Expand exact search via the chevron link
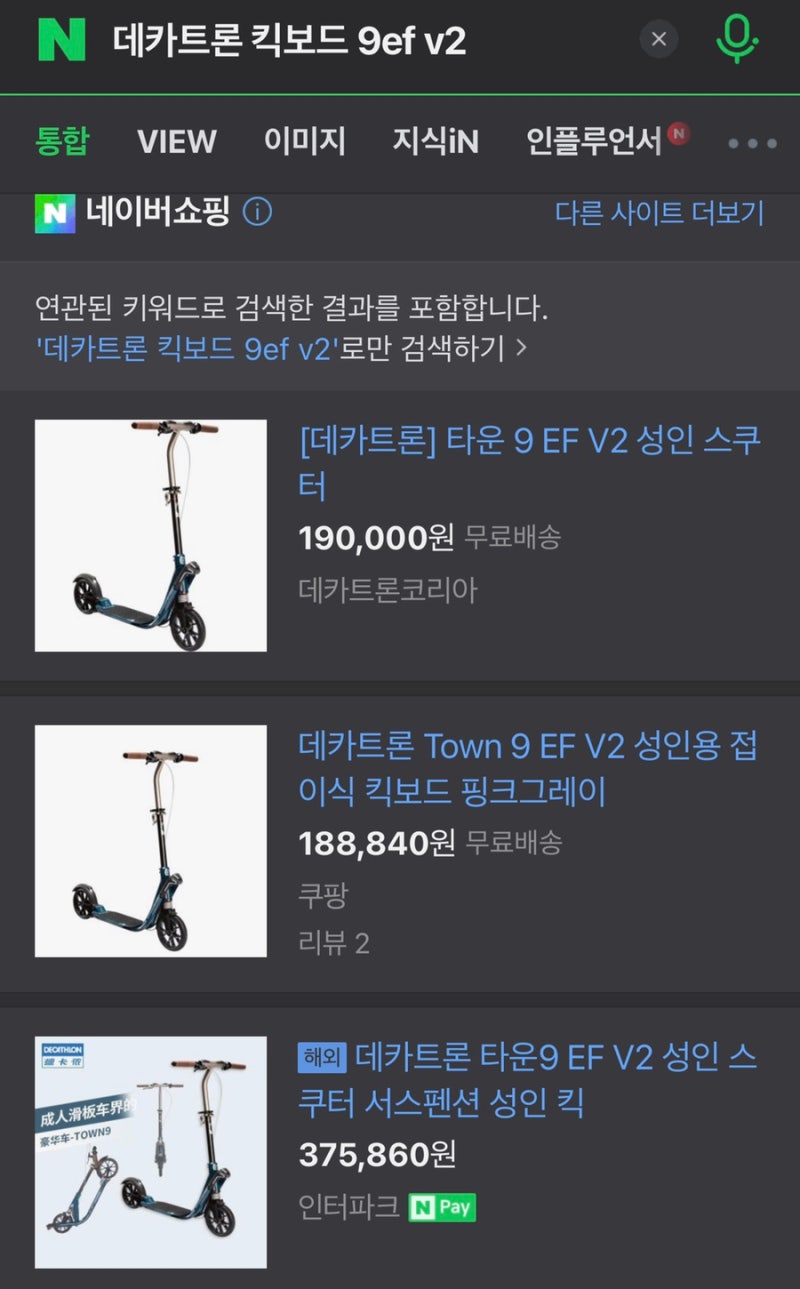The image size is (800, 1289). (523, 347)
